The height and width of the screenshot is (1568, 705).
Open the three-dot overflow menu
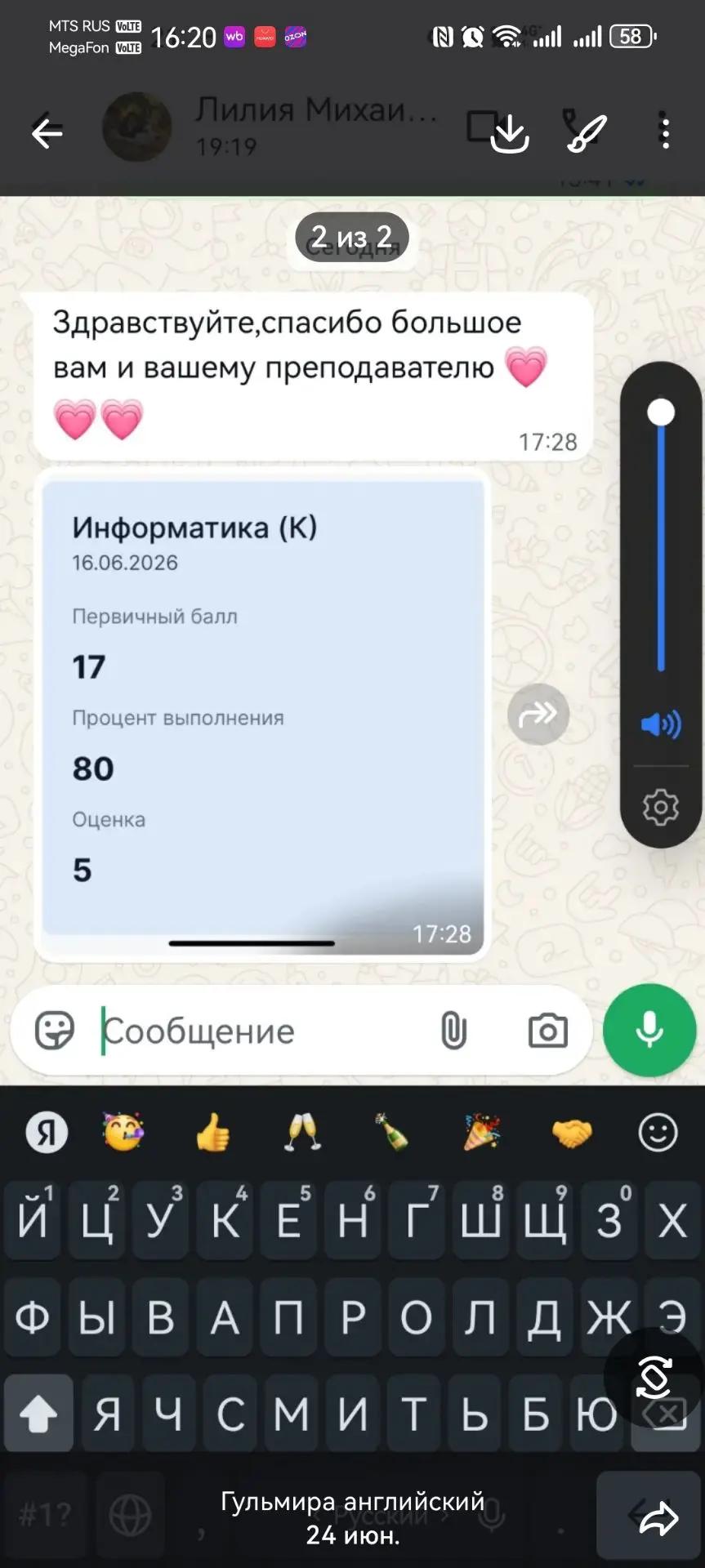pyautogui.click(x=666, y=132)
